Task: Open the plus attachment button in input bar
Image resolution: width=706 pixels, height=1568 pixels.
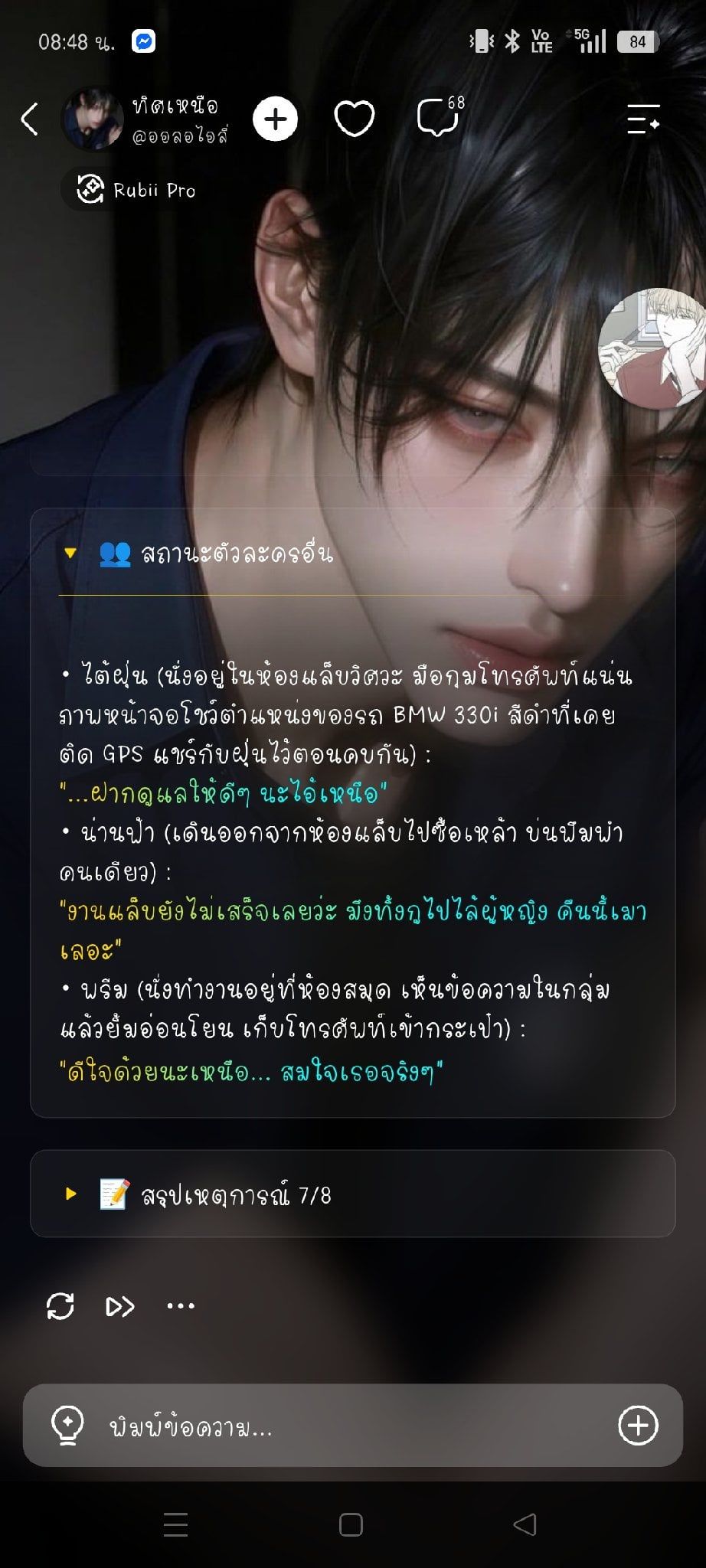Action: click(x=638, y=1426)
